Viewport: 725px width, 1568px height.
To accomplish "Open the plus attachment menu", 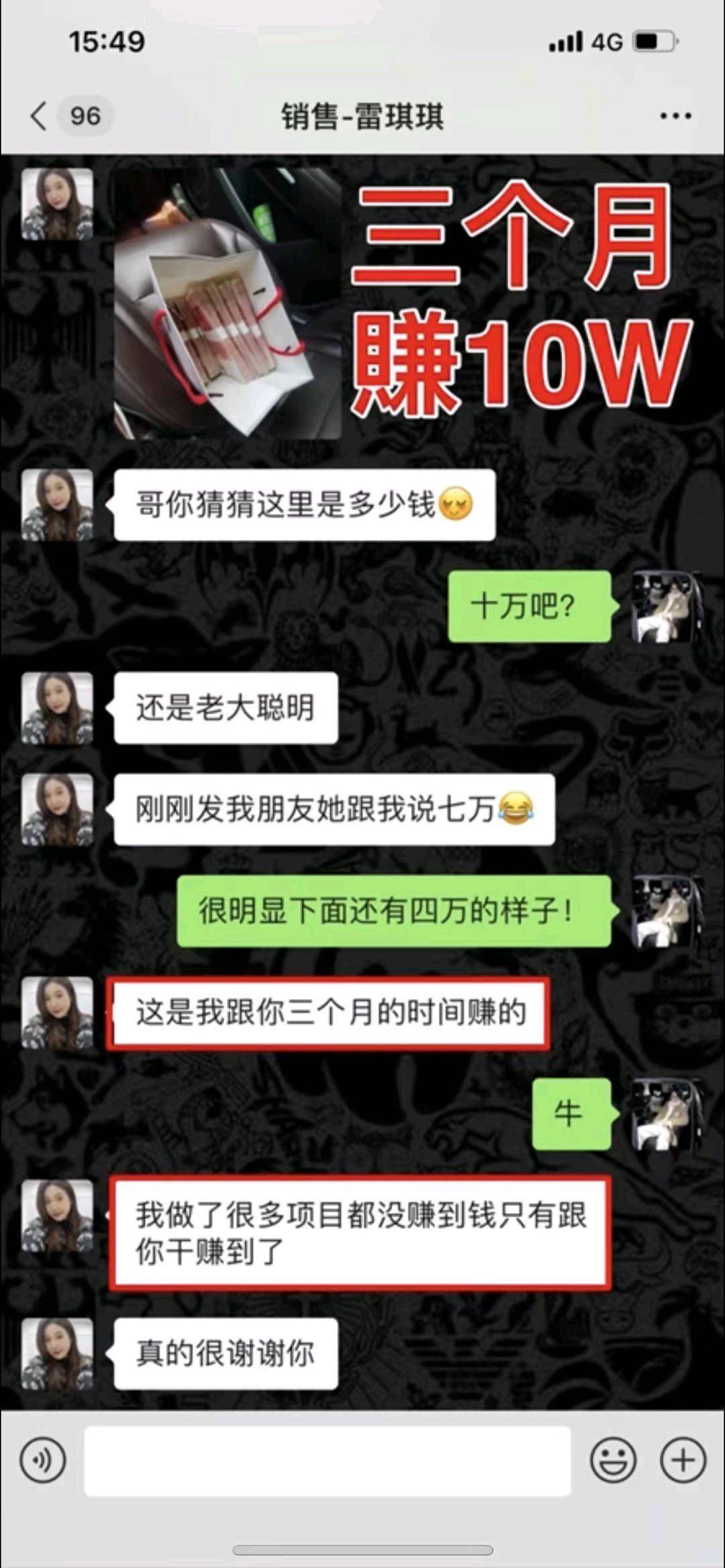I will (x=683, y=1460).
